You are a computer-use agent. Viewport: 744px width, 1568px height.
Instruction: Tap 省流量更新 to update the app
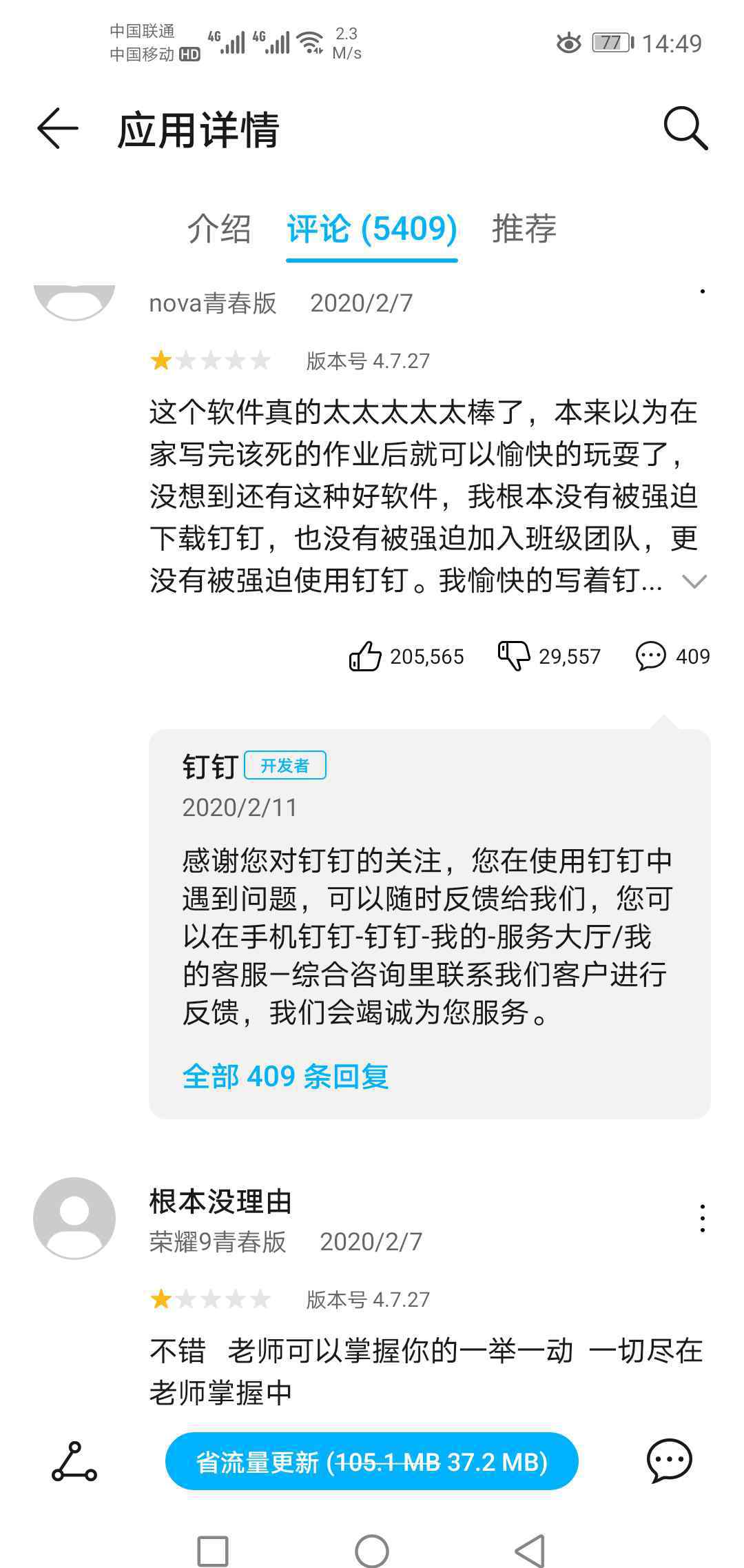pos(371,1462)
